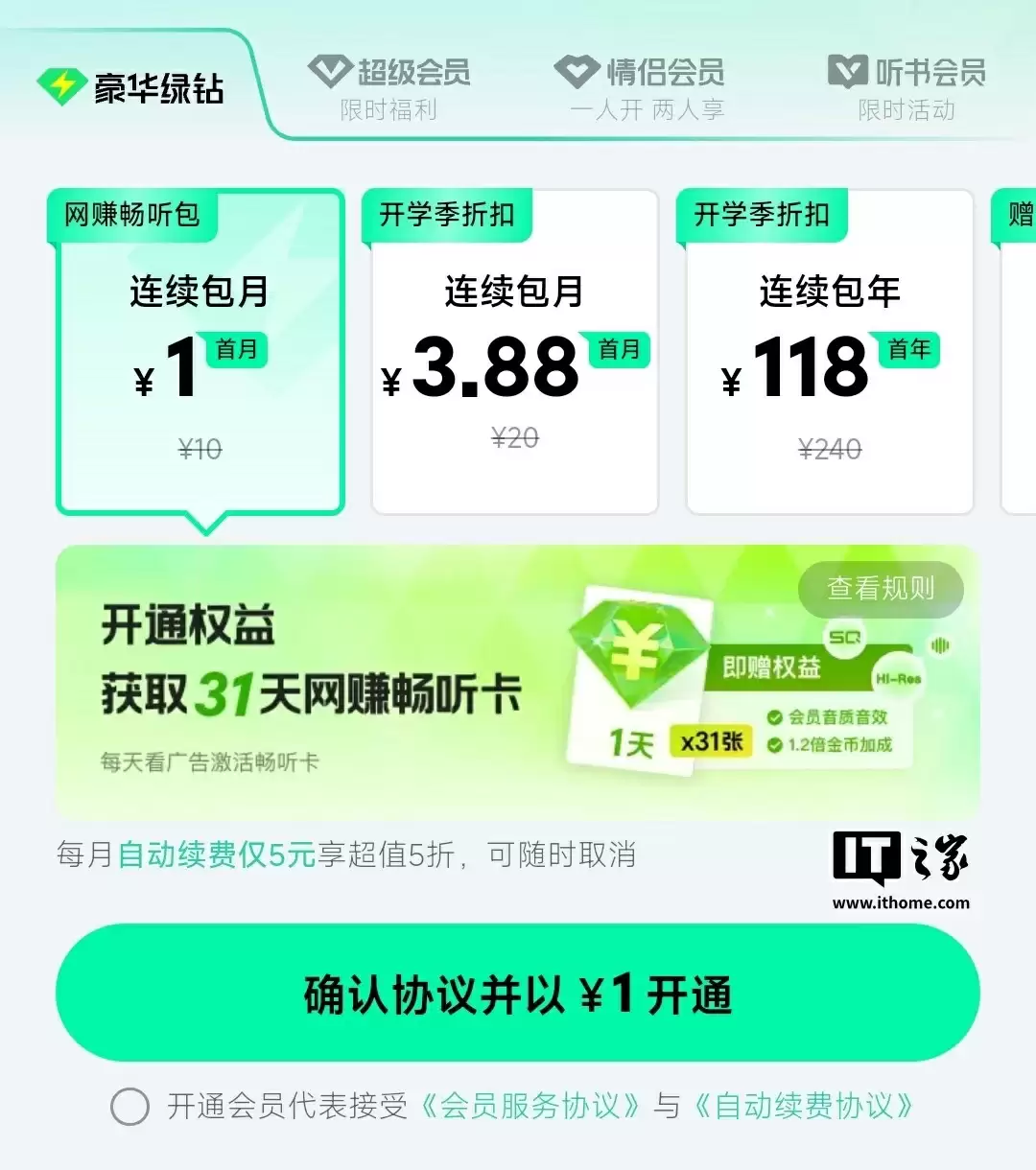Open the 自动续费协议 link
This screenshot has height=1170, width=1036.
pos(809,1106)
